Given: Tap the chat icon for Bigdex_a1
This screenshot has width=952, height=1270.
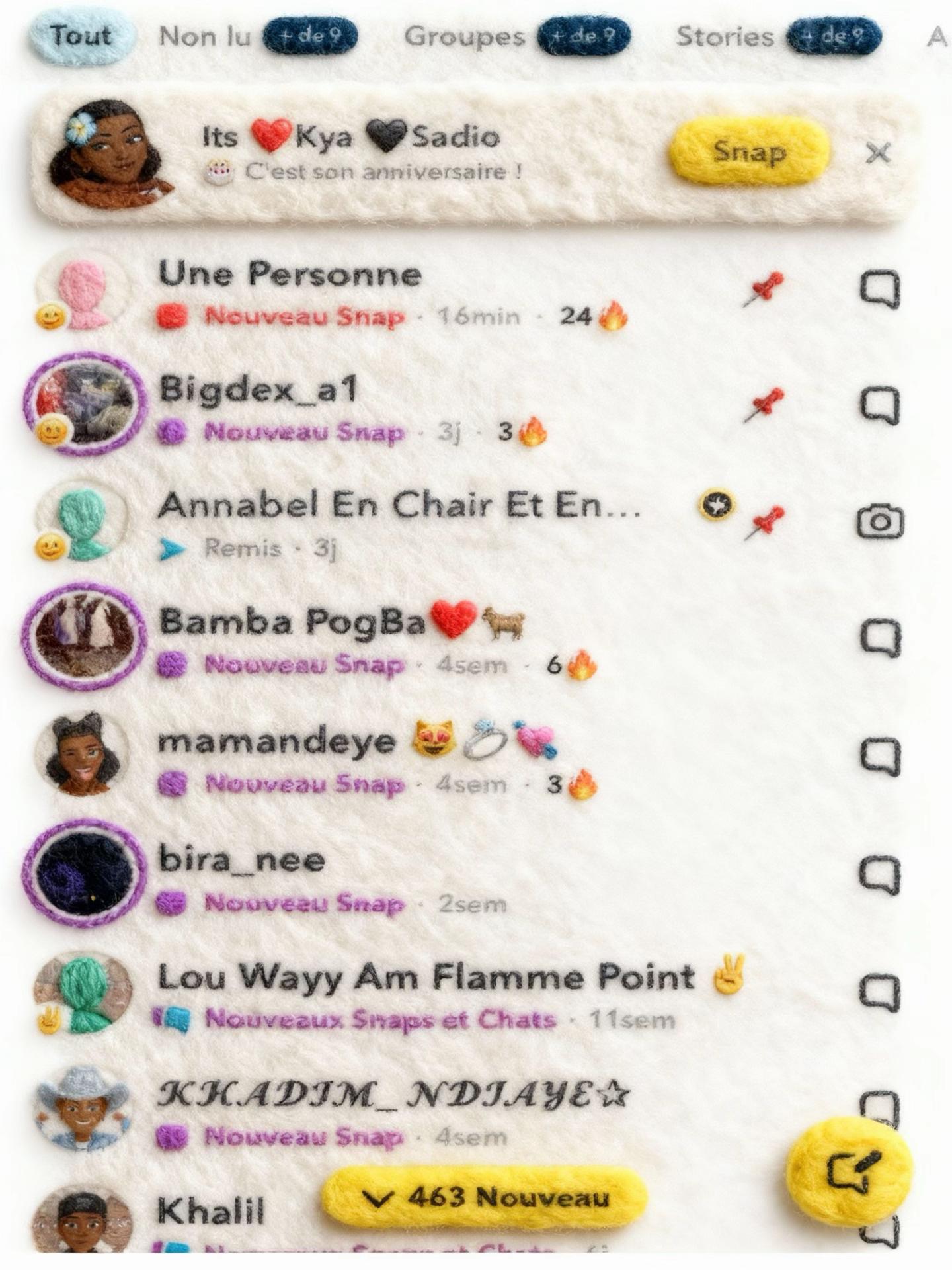Looking at the screenshot, I should click(880, 405).
